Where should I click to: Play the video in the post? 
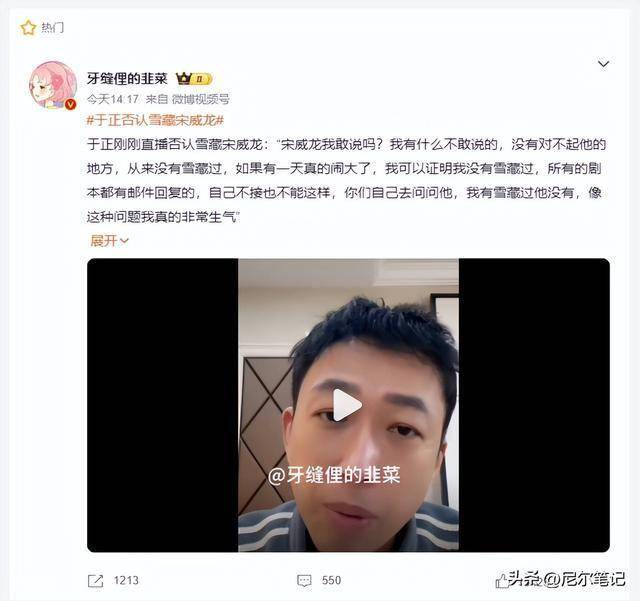347,405
